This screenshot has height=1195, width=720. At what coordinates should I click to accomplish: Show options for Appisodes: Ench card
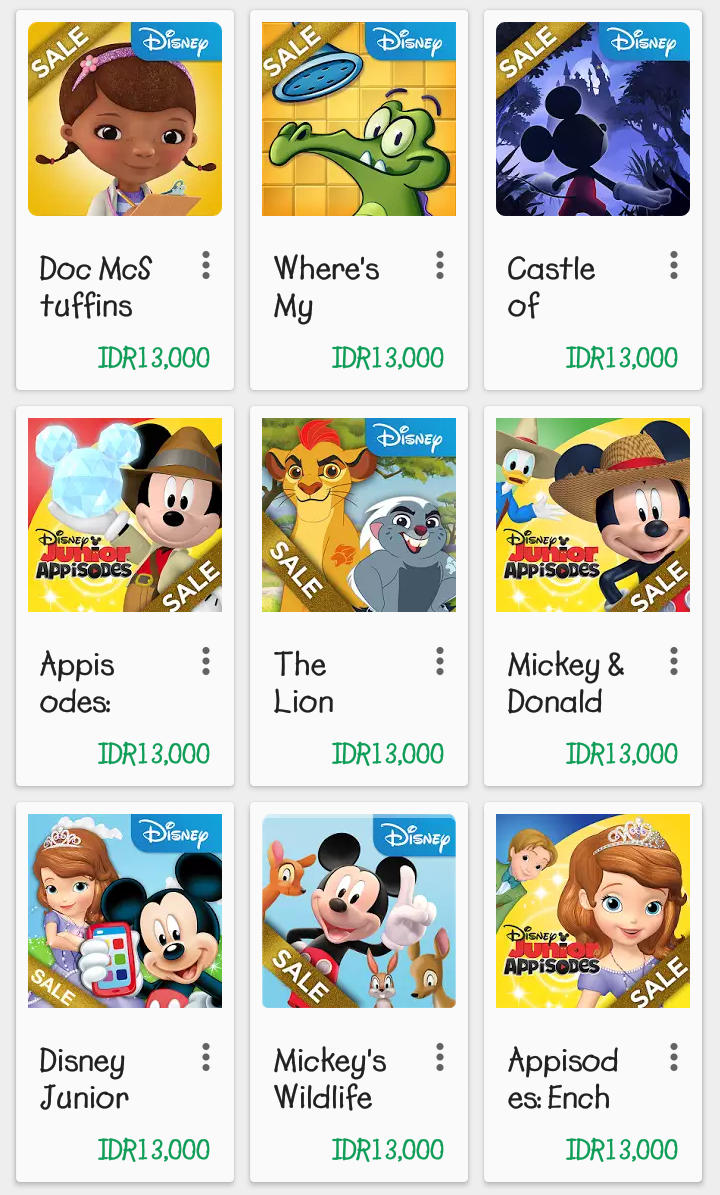[674, 1057]
